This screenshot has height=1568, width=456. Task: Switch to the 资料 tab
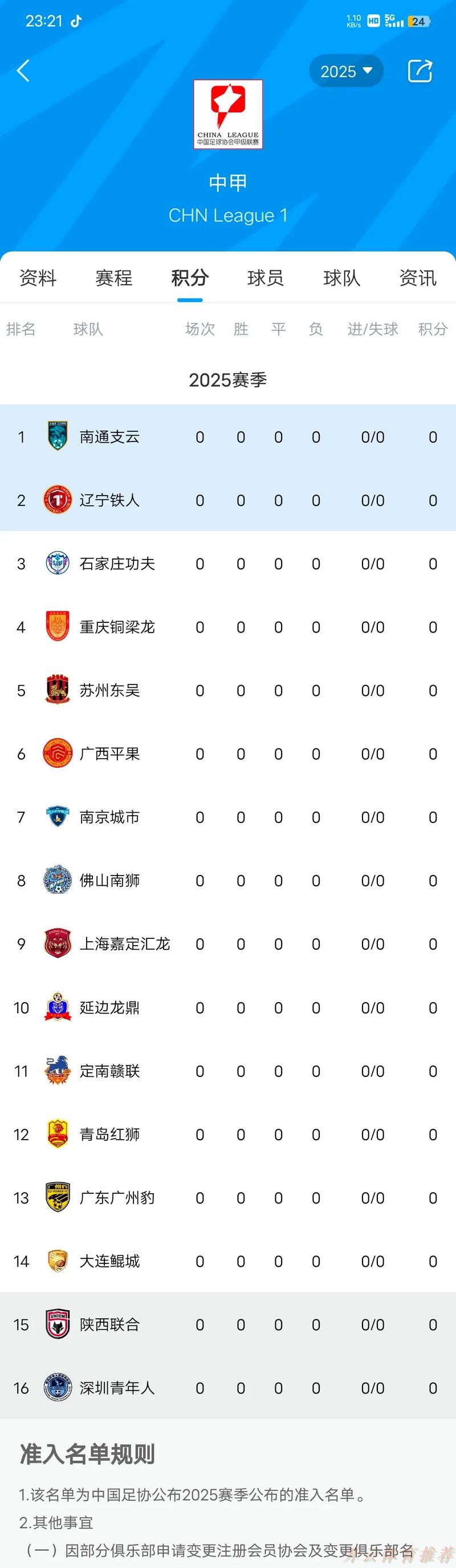38,278
